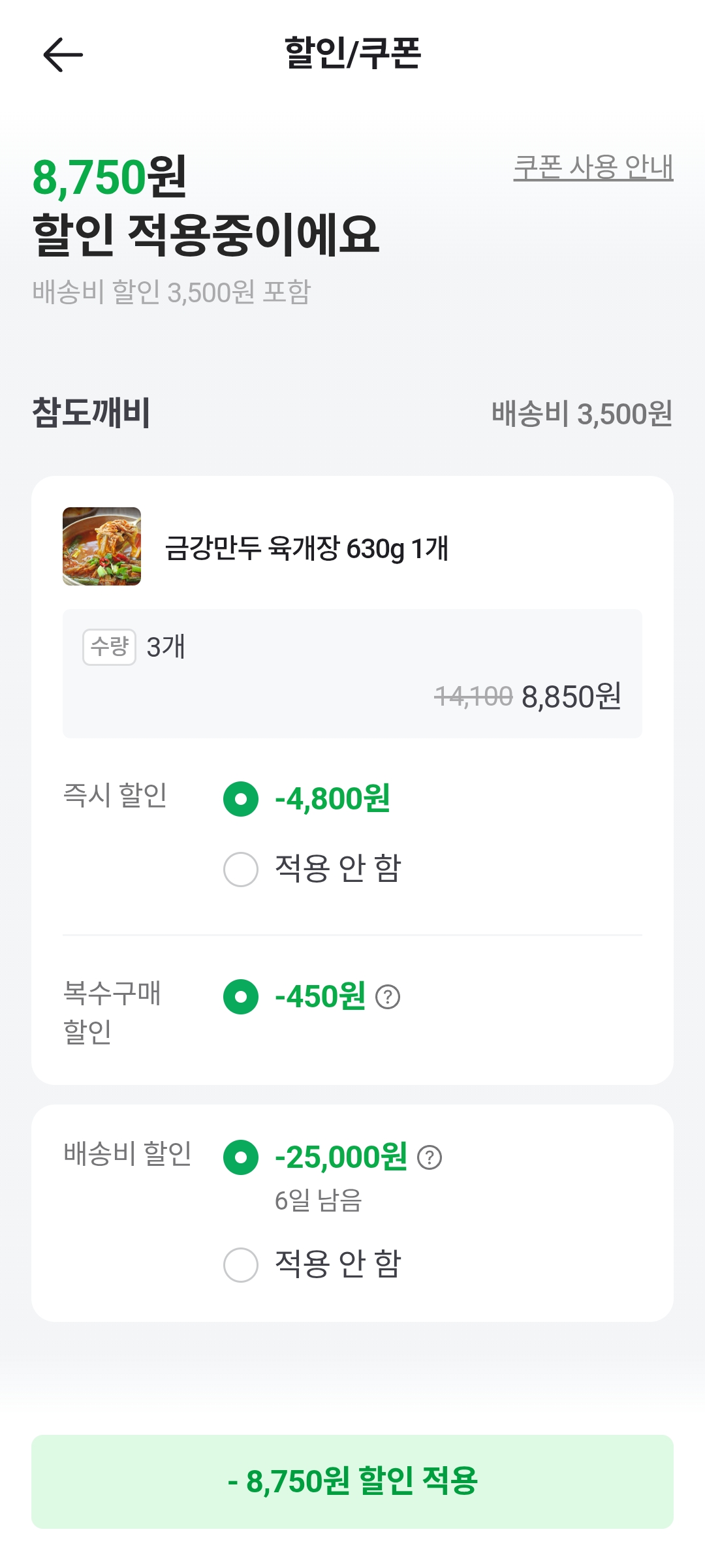The width and height of the screenshot is (705, 1568).
Task: Select the -450원 multi-purchase discount
Action: click(241, 996)
